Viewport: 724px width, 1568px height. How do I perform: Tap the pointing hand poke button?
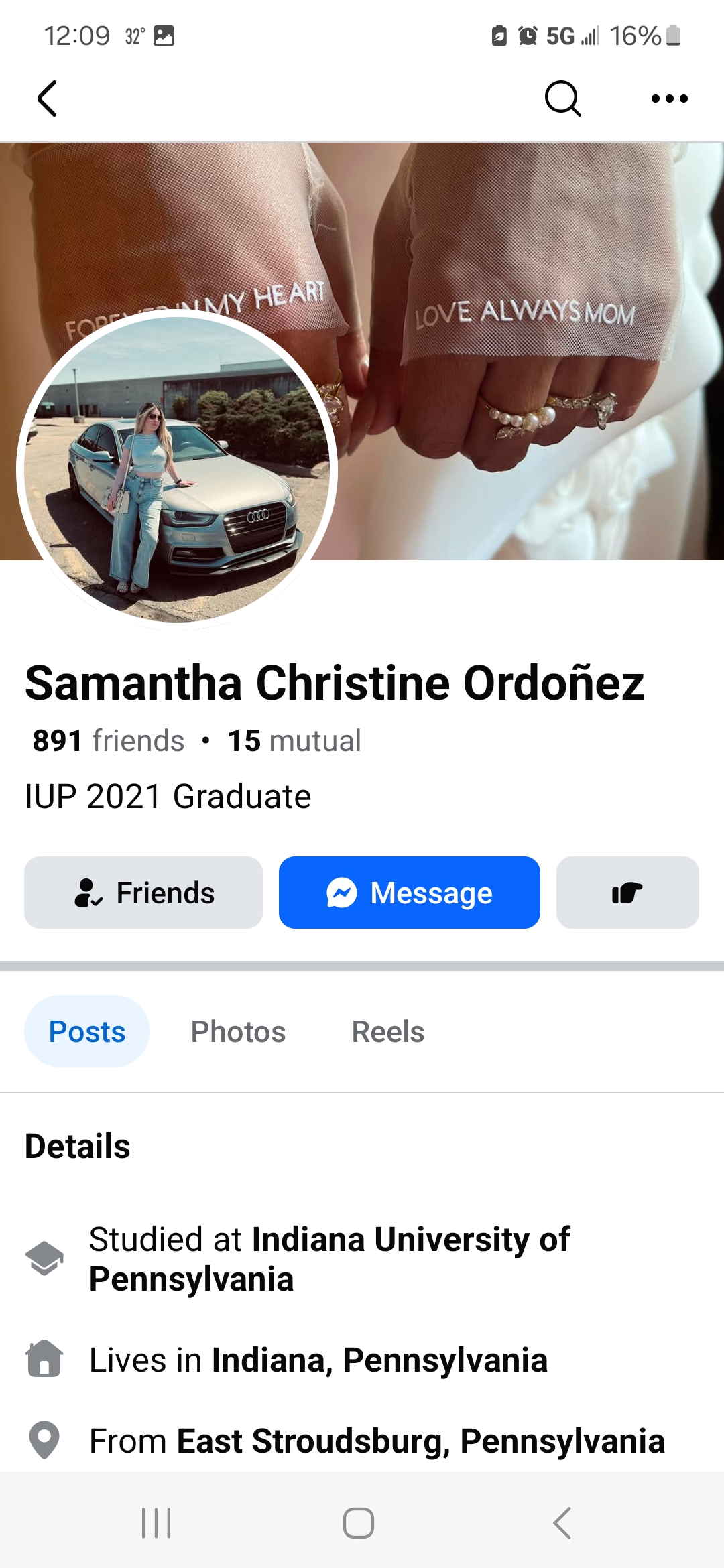(627, 893)
